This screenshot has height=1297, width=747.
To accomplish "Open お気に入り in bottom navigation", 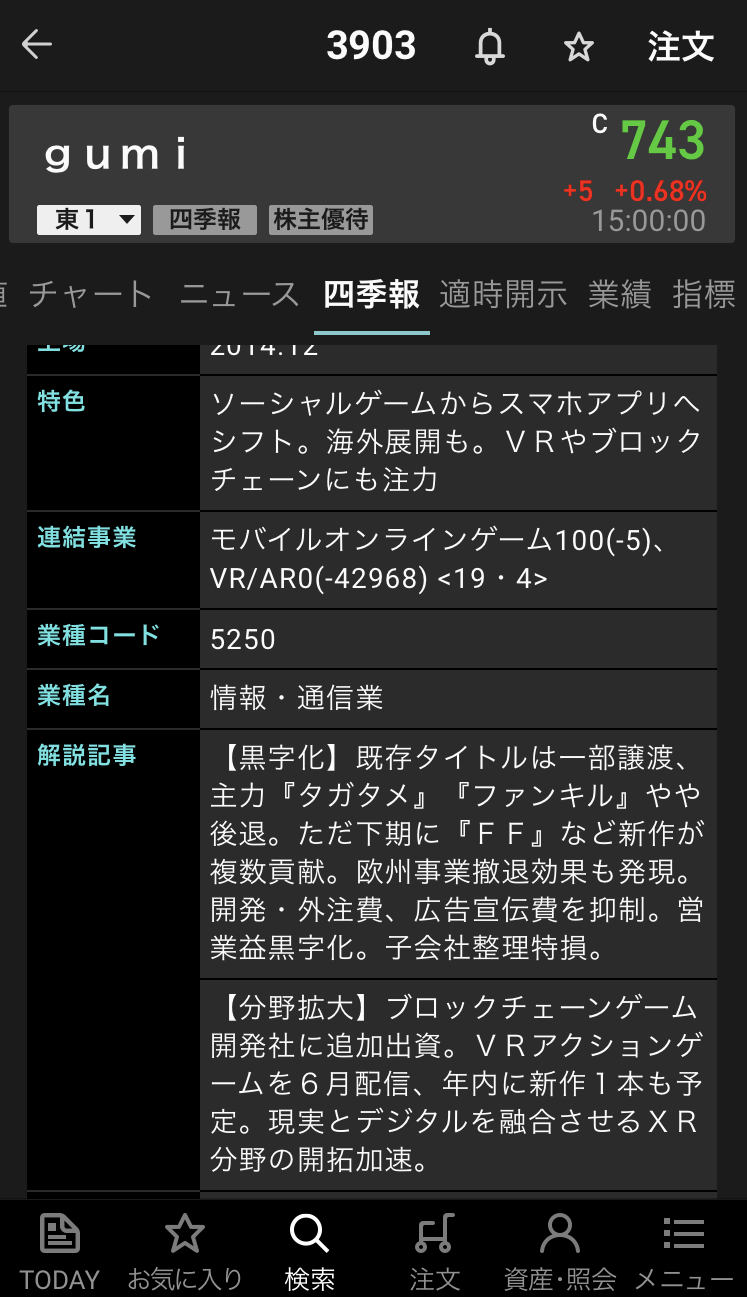I will pos(185,1250).
